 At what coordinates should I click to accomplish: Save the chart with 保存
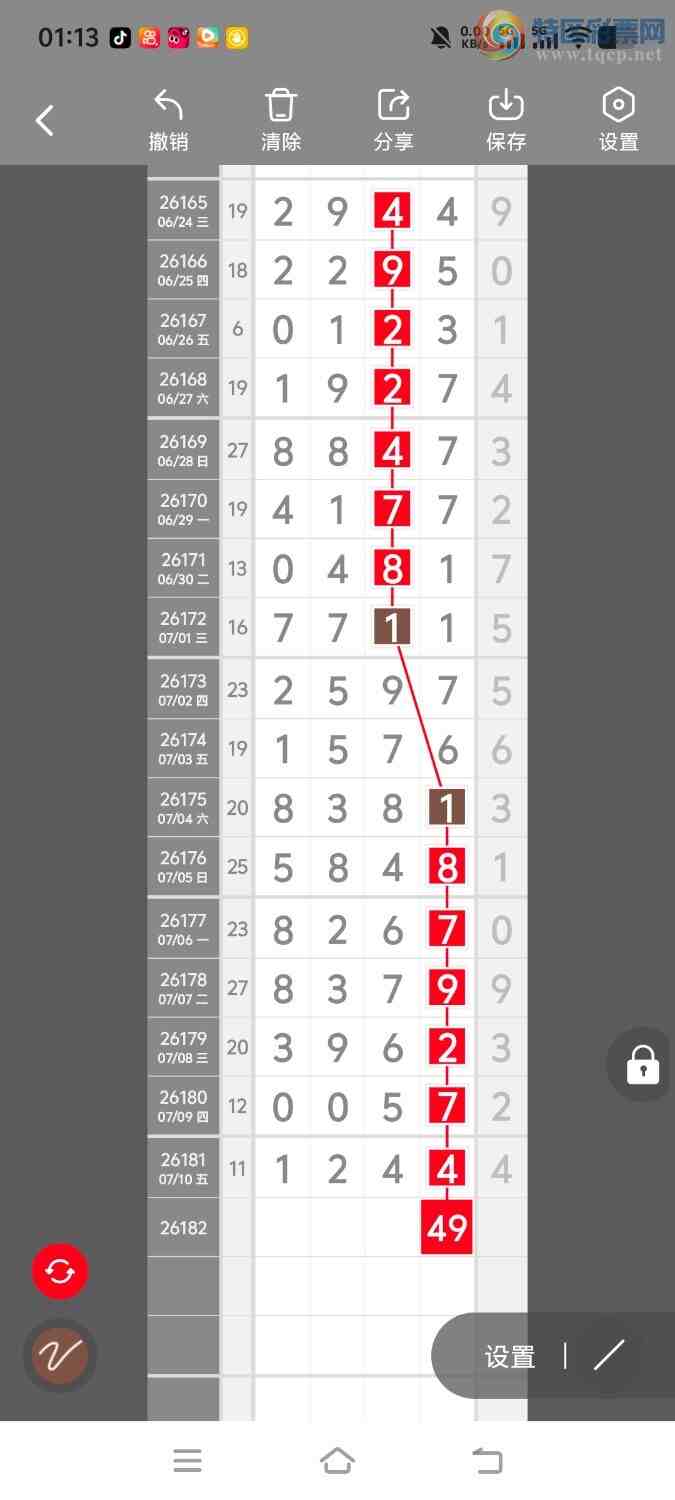point(506,120)
